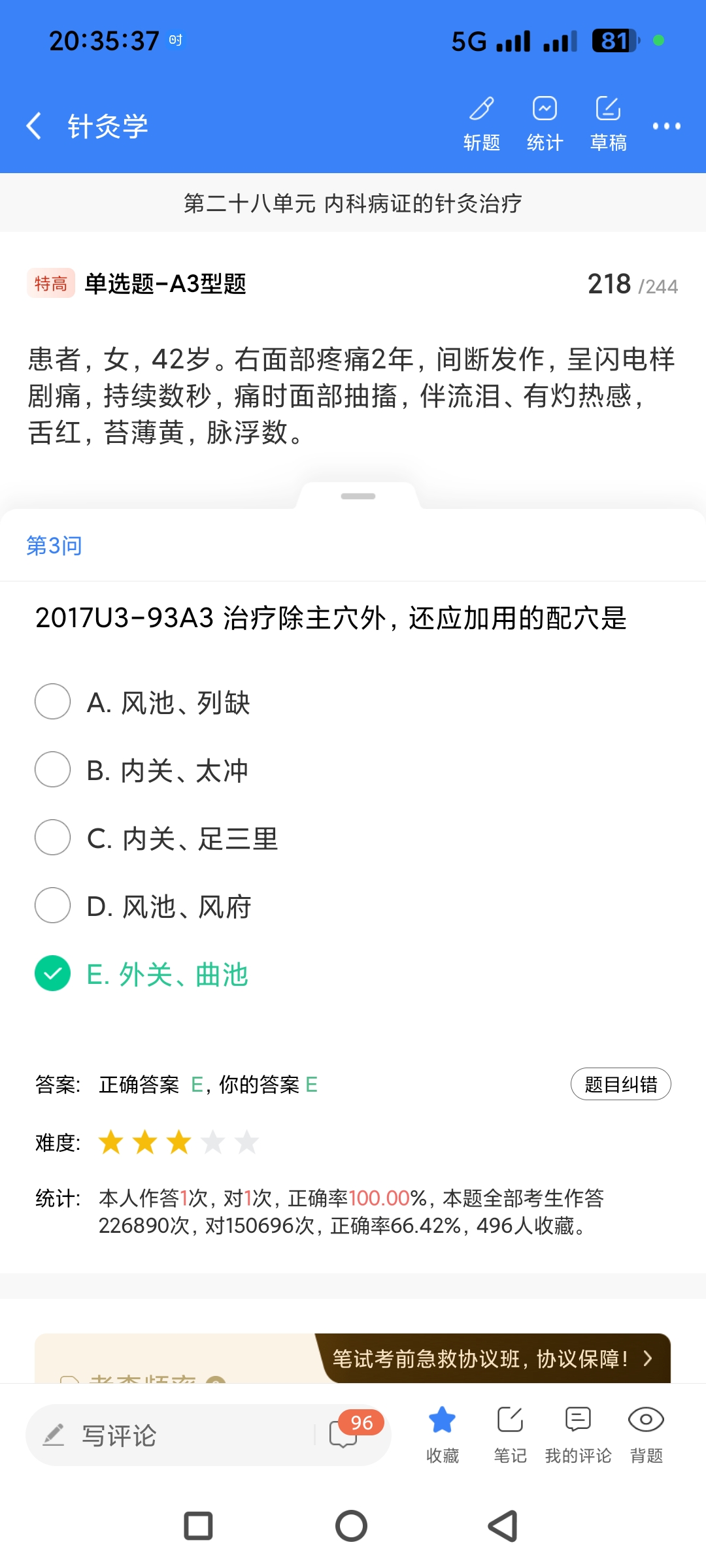Open the 笔试考前急救协议班 banner
This screenshot has width=706, height=1568.
coord(492,1359)
